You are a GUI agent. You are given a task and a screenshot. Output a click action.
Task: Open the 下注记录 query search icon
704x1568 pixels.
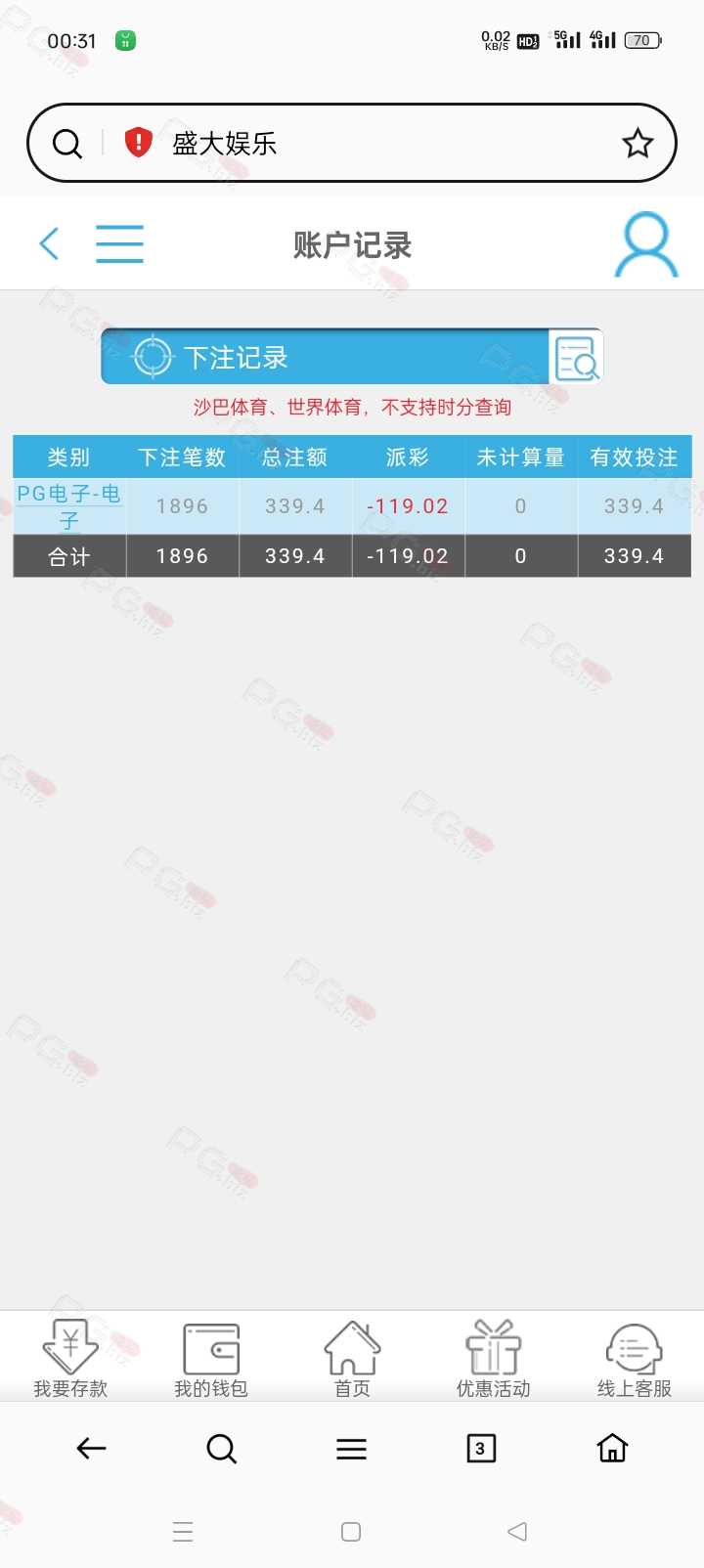pyautogui.click(x=576, y=358)
